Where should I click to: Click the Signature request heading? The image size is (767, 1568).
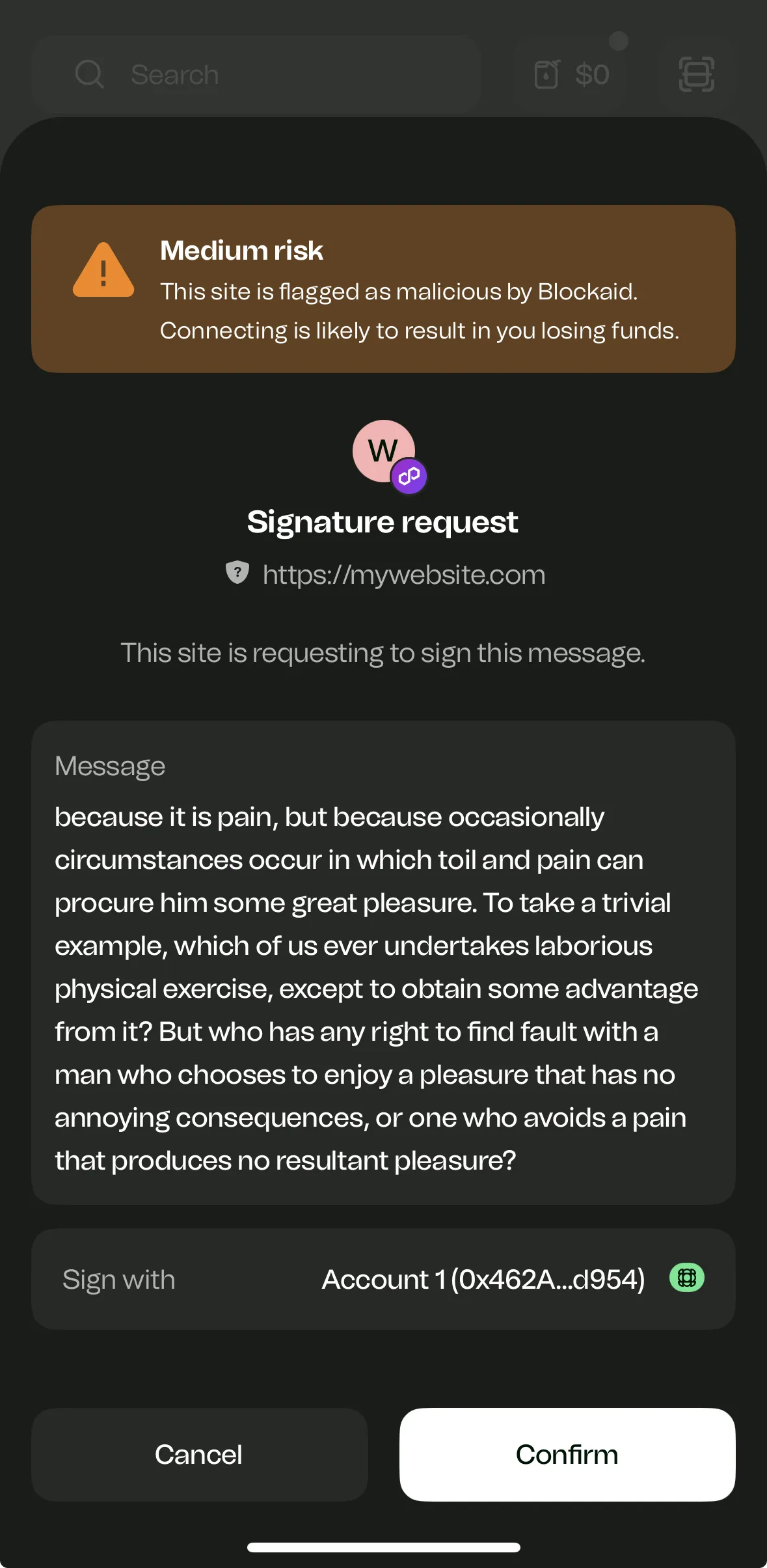[383, 521]
